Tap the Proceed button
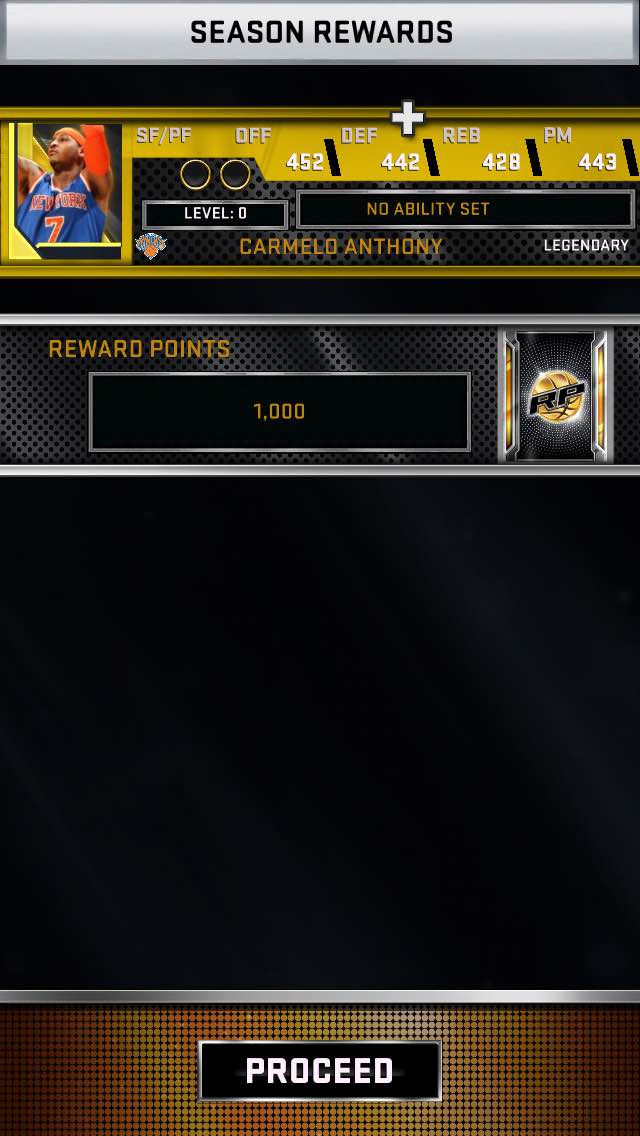The width and height of the screenshot is (640, 1136). click(320, 1070)
